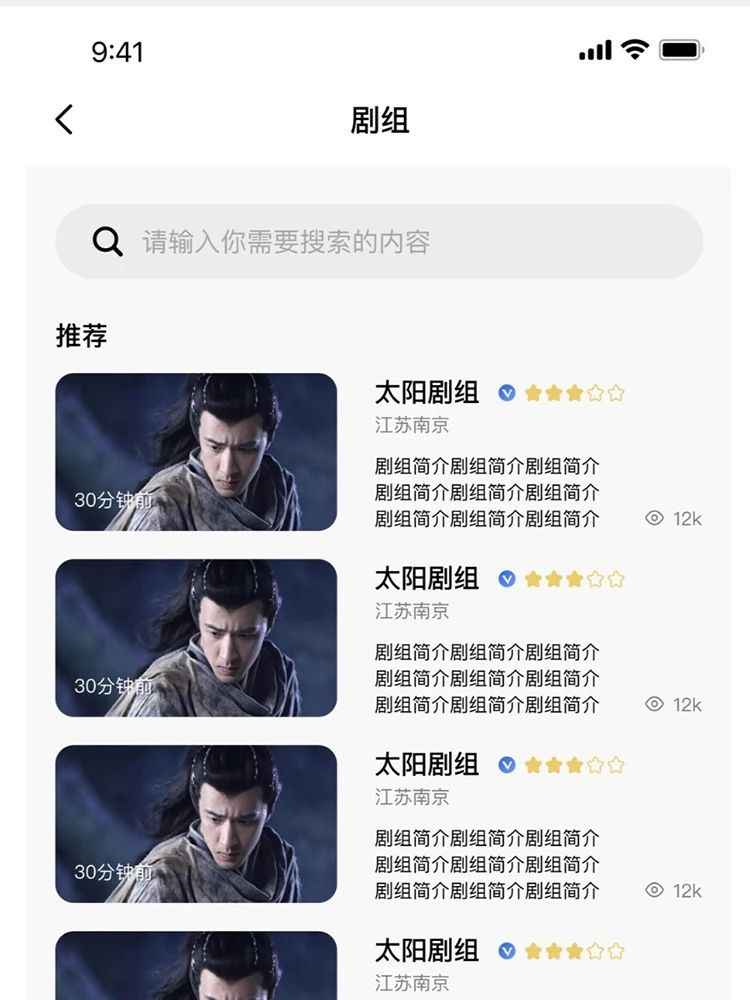The image size is (750, 1000).
Task: Toggle the fourth star on the first crew rating
Action: (595, 393)
